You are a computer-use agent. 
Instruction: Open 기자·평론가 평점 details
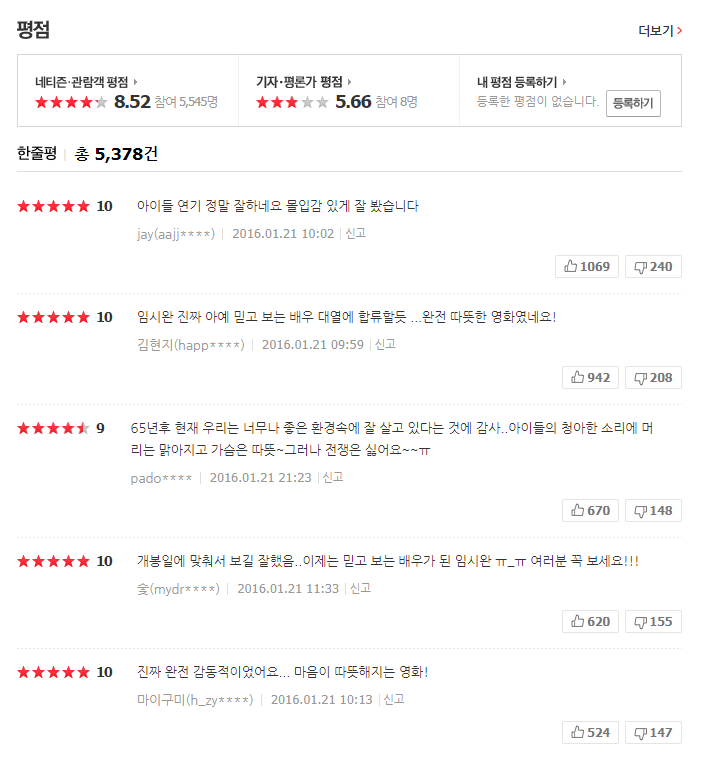tap(303, 82)
